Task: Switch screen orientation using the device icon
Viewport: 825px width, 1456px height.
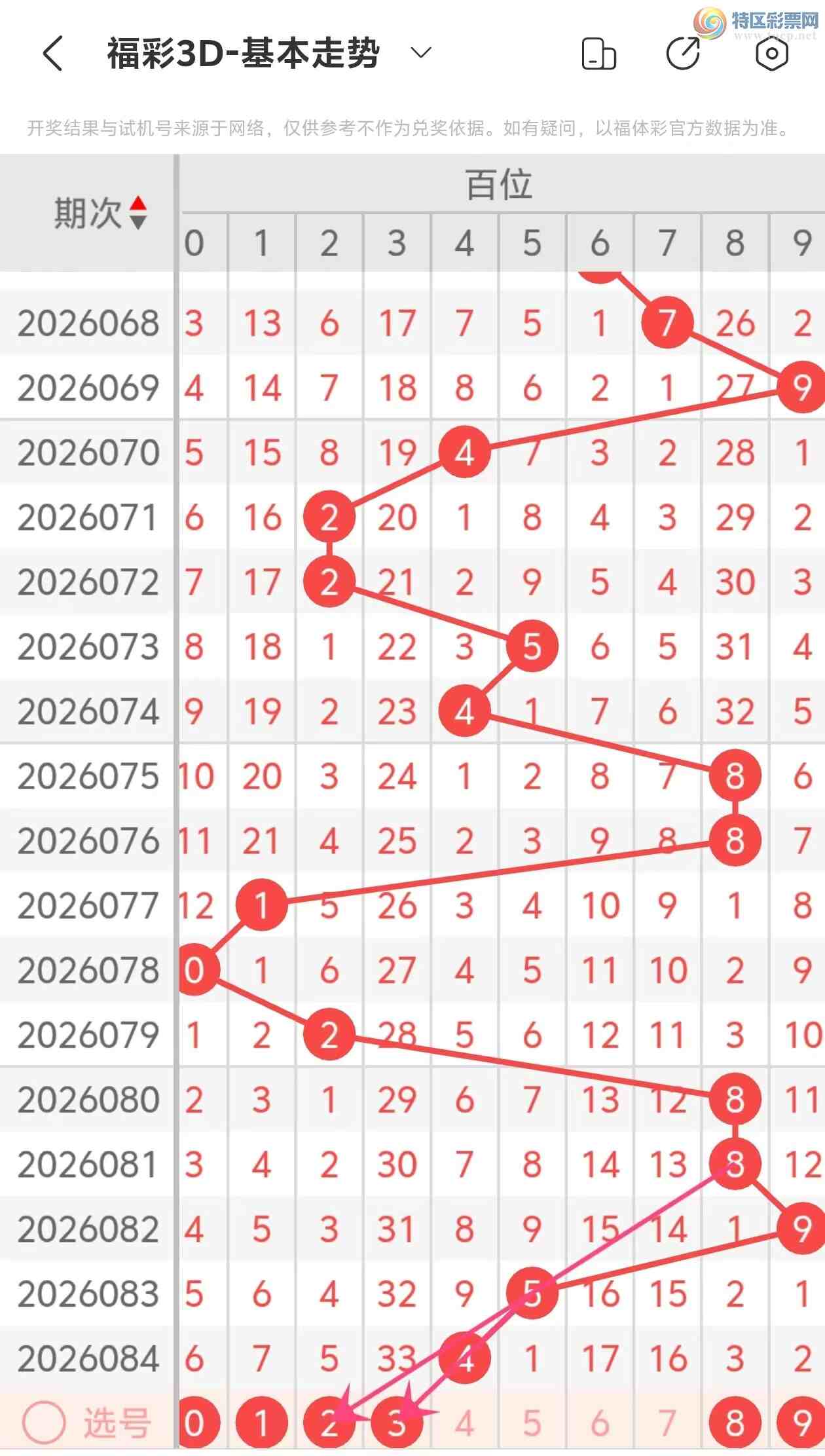Action: pyautogui.click(x=598, y=54)
